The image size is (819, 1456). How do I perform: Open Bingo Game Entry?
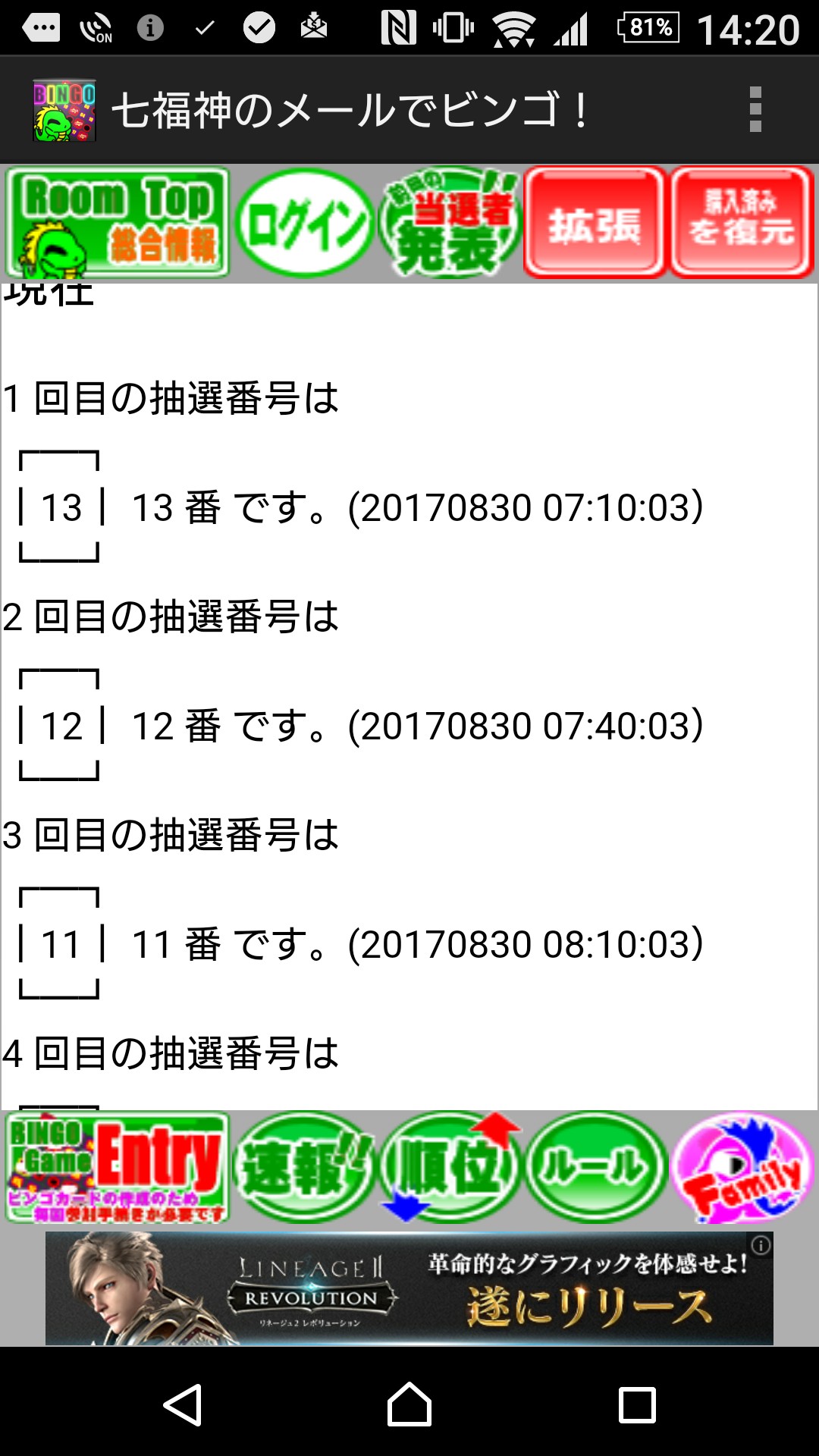[x=118, y=1167]
